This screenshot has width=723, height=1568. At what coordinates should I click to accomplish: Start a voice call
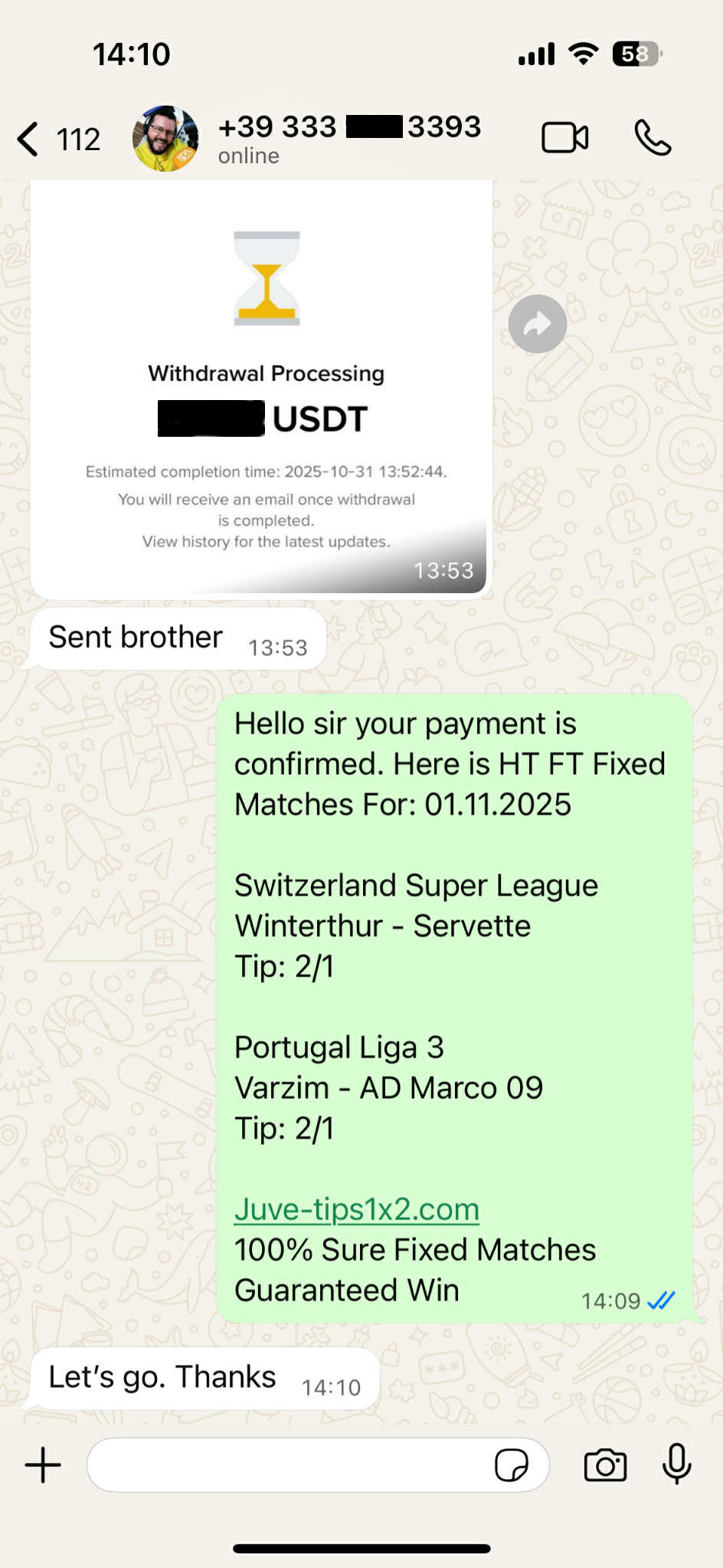click(x=653, y=138)
